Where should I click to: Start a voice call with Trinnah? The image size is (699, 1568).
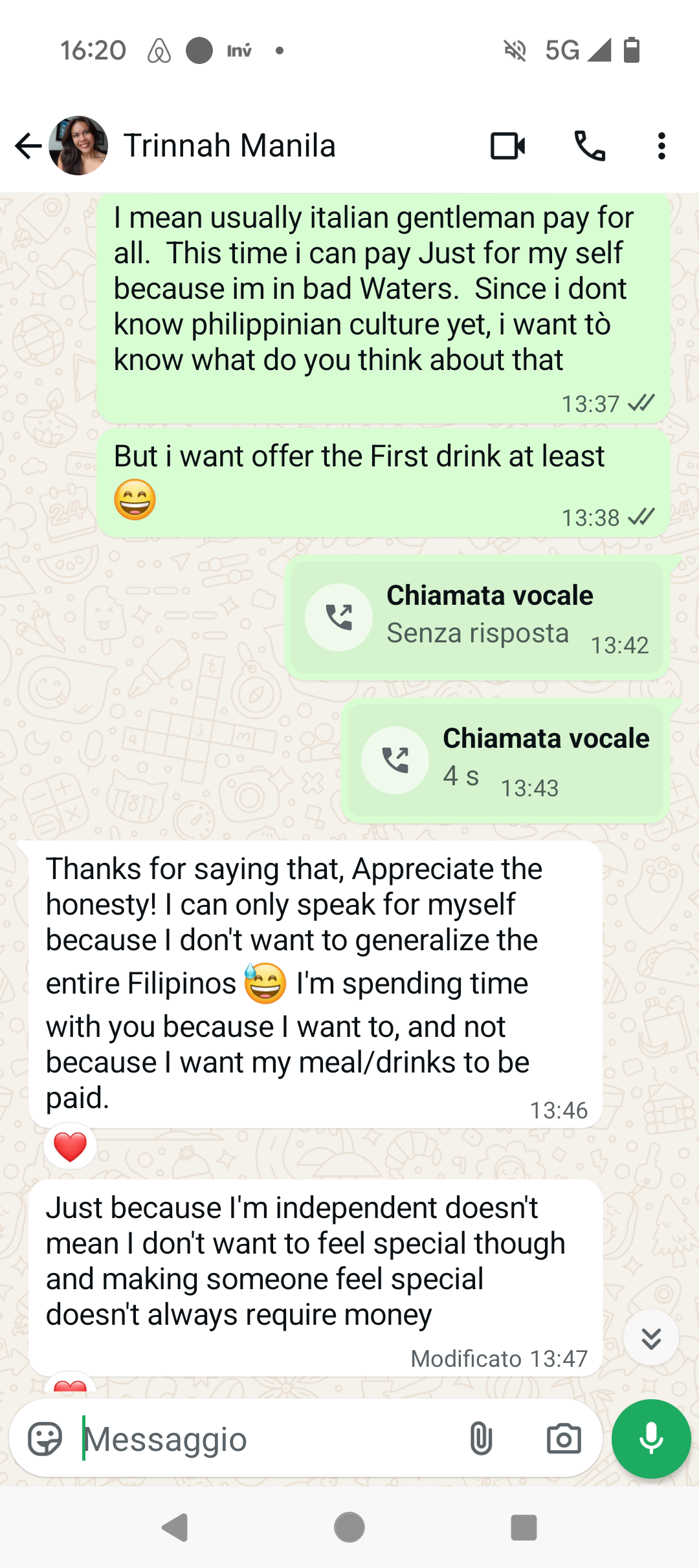click(x=590, y=146)
